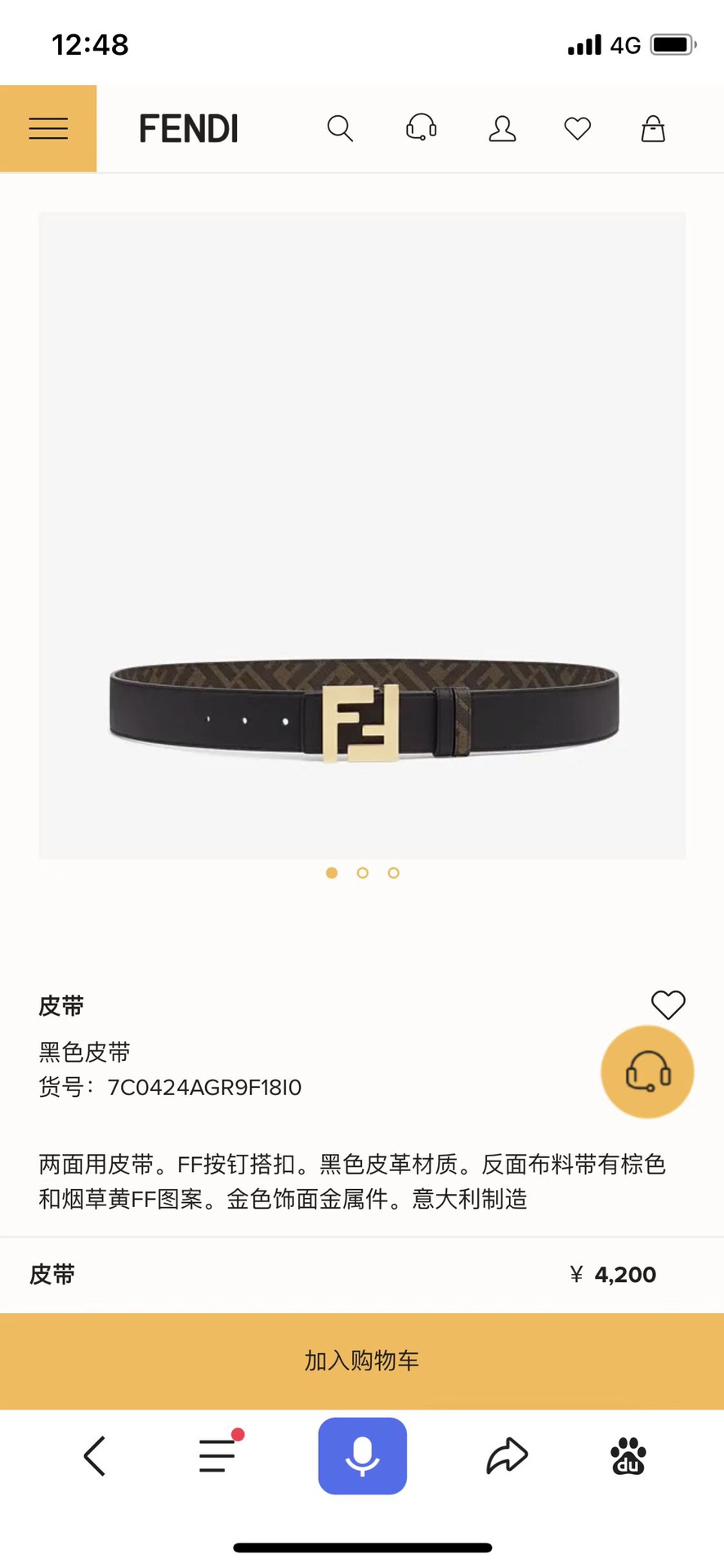Tap the floating customer support button
Viewport: 724px width, 1568px height.
pos(647,1072)
